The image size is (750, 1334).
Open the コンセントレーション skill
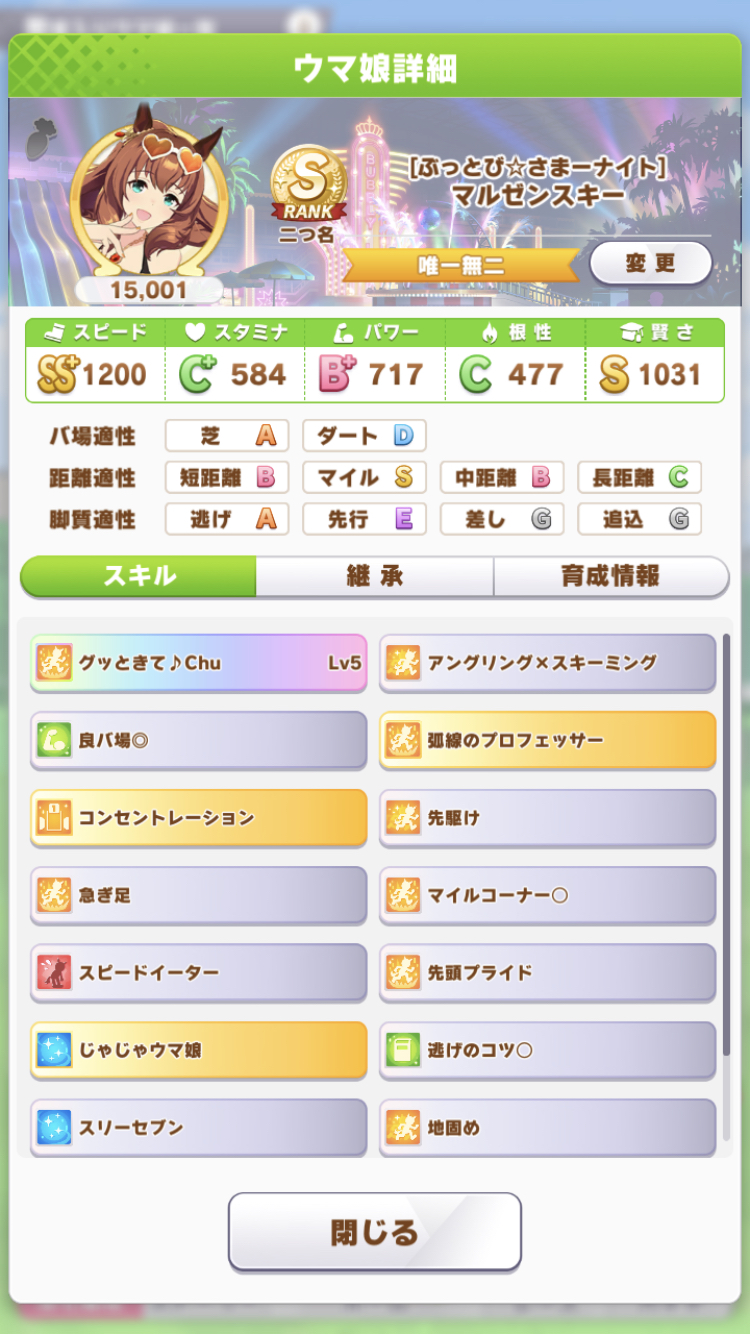click(x=198, y=817)
